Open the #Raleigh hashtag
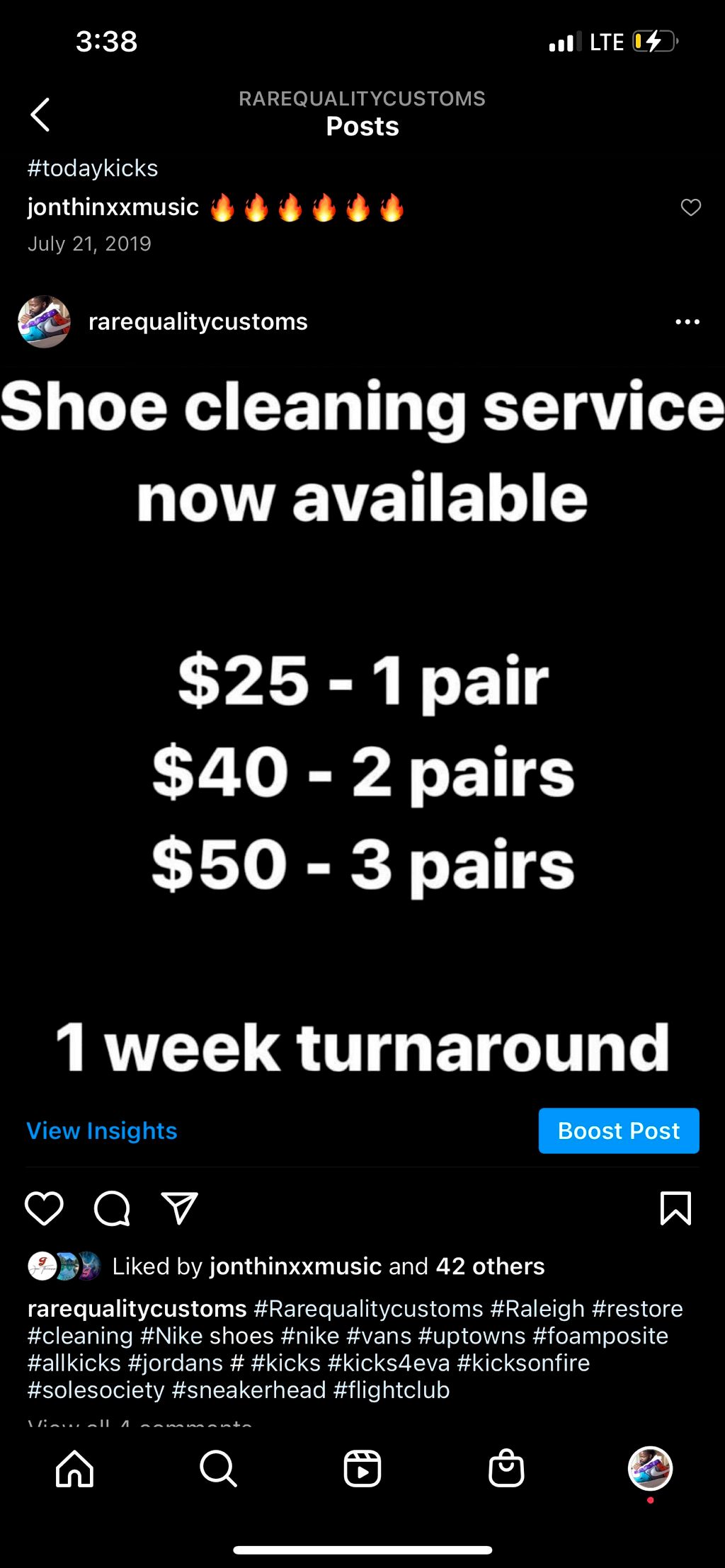725x1568 pixels. tap(537, 1309)
